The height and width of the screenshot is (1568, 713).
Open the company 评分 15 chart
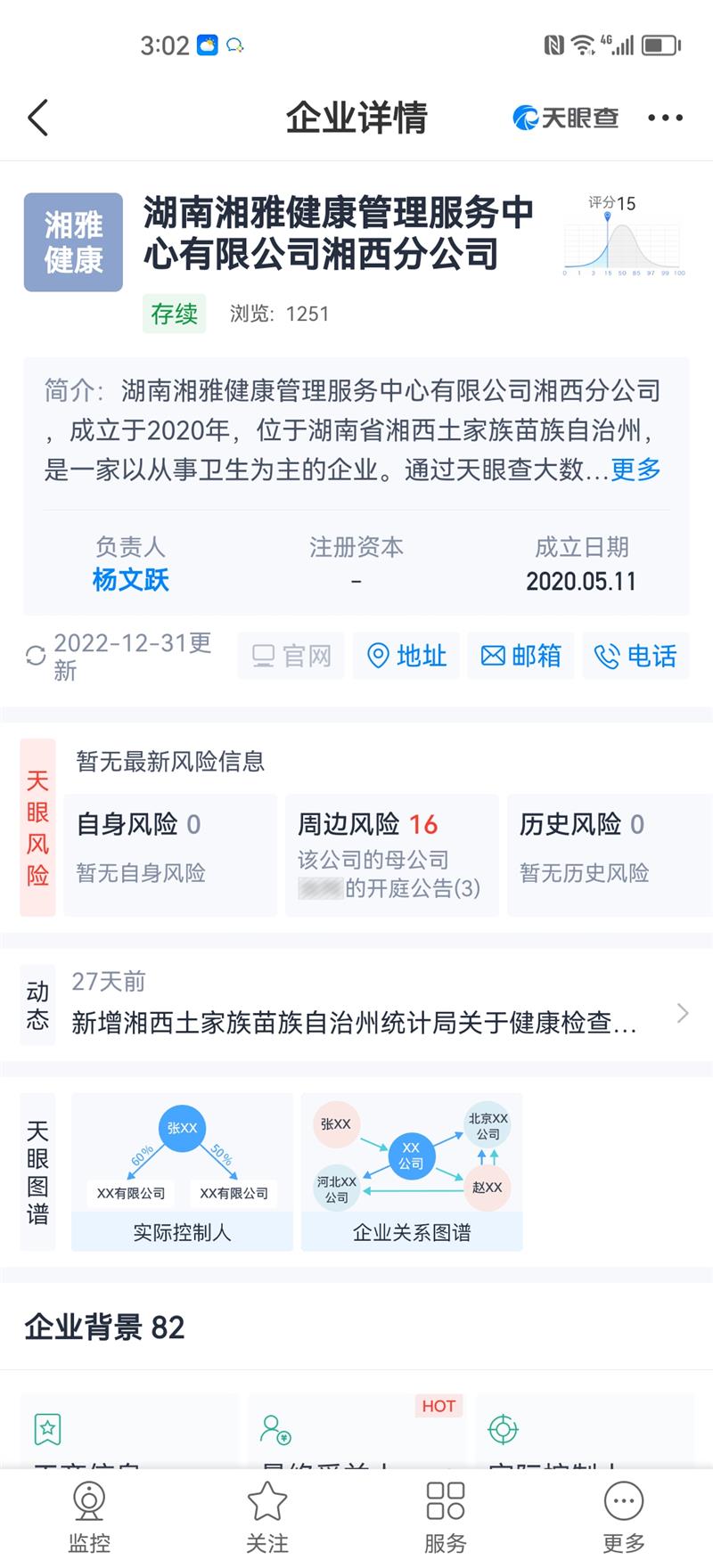coord(624,236)
